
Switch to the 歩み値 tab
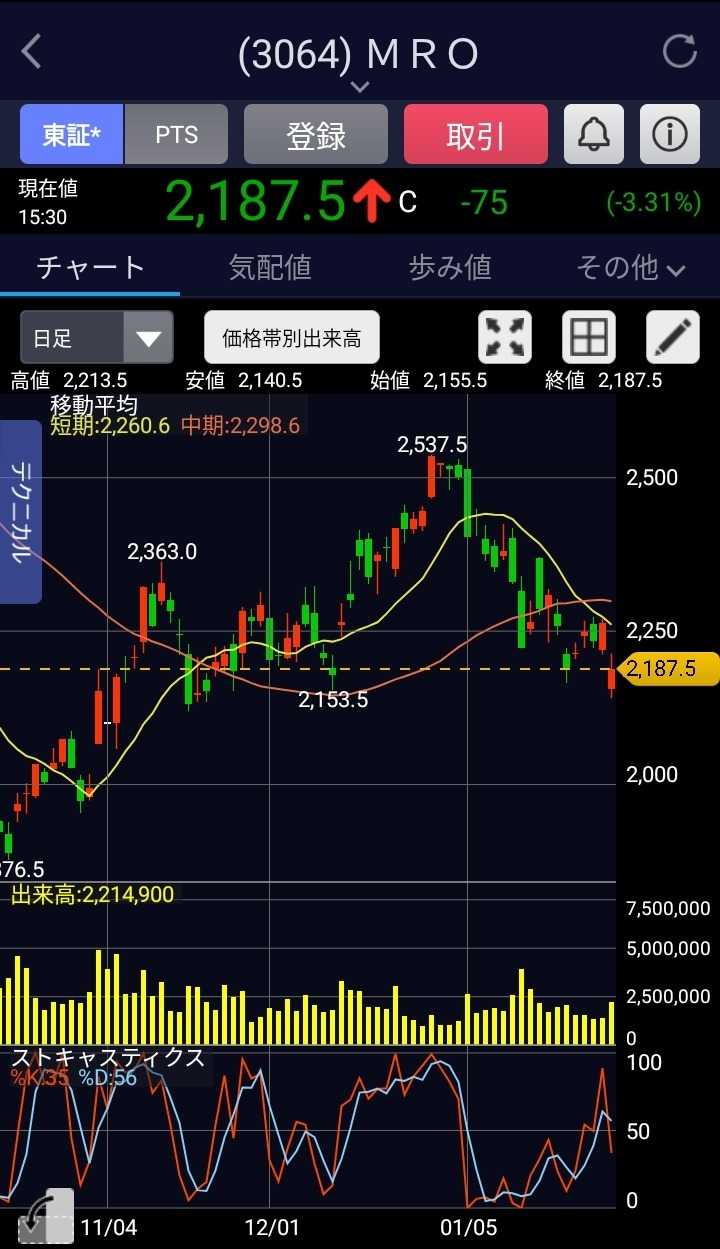click(450, 267)
